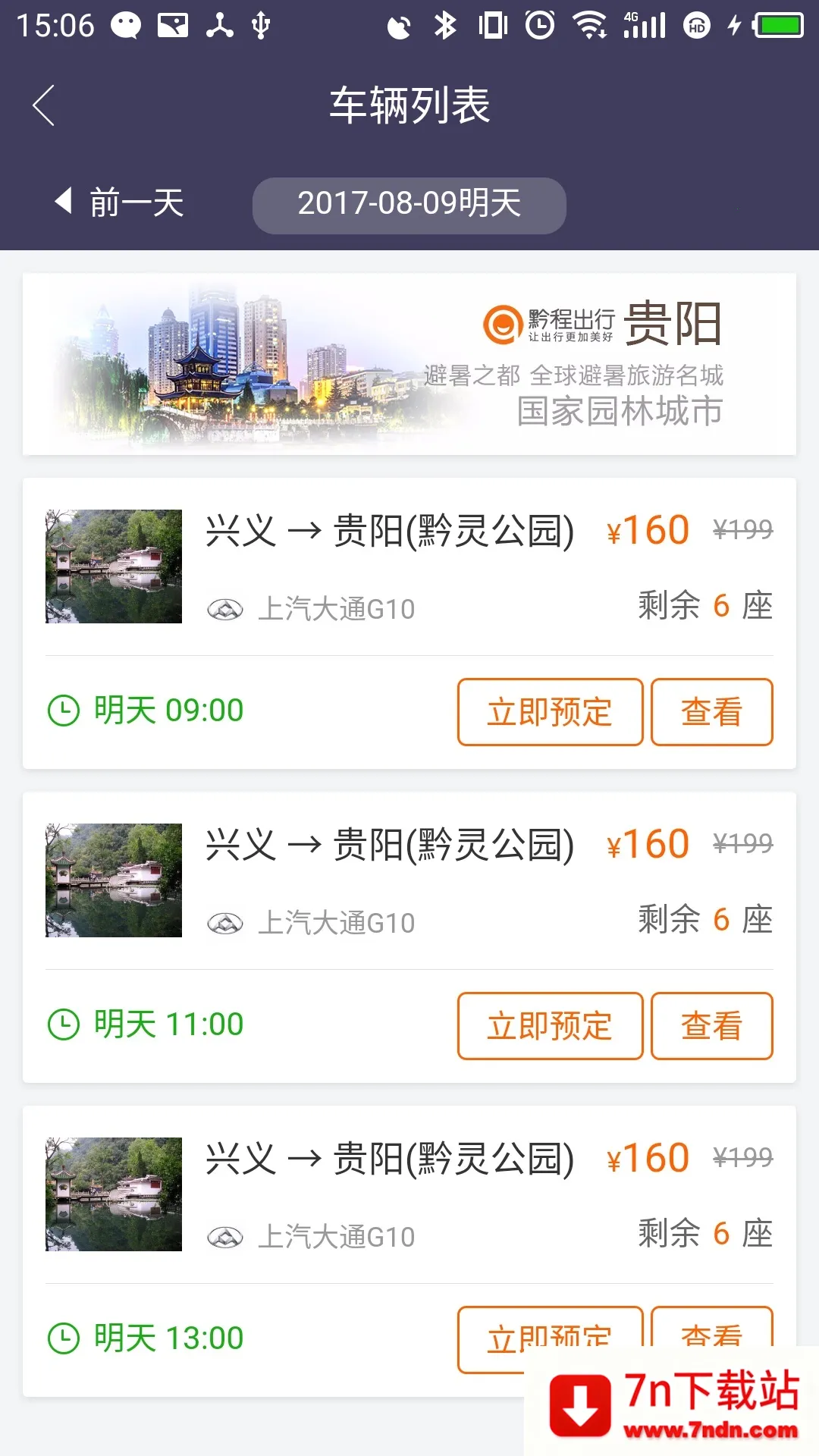Click the lake photo thumbnail on first trip

pos(112,567)
